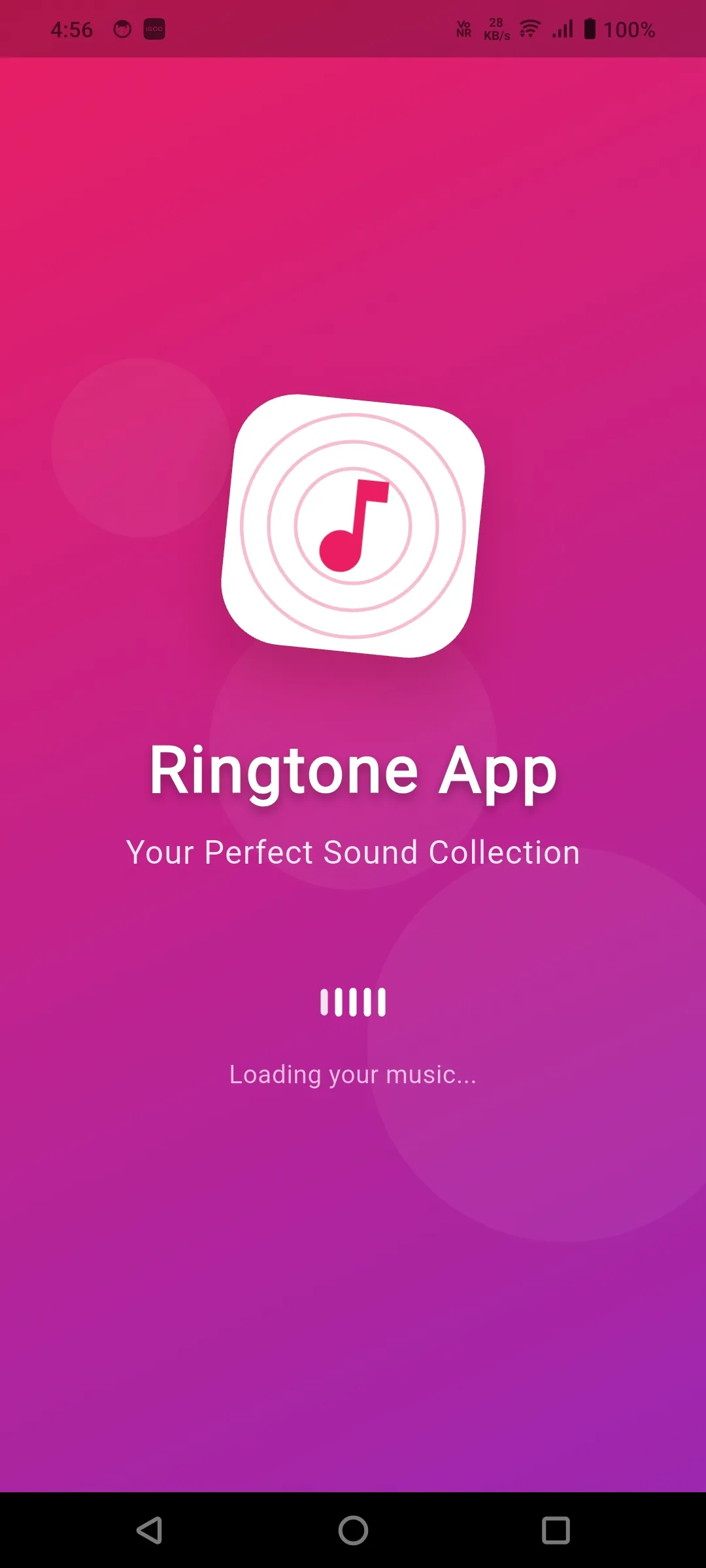
Task: Go to the home screen
Action: pos(353,1530)
